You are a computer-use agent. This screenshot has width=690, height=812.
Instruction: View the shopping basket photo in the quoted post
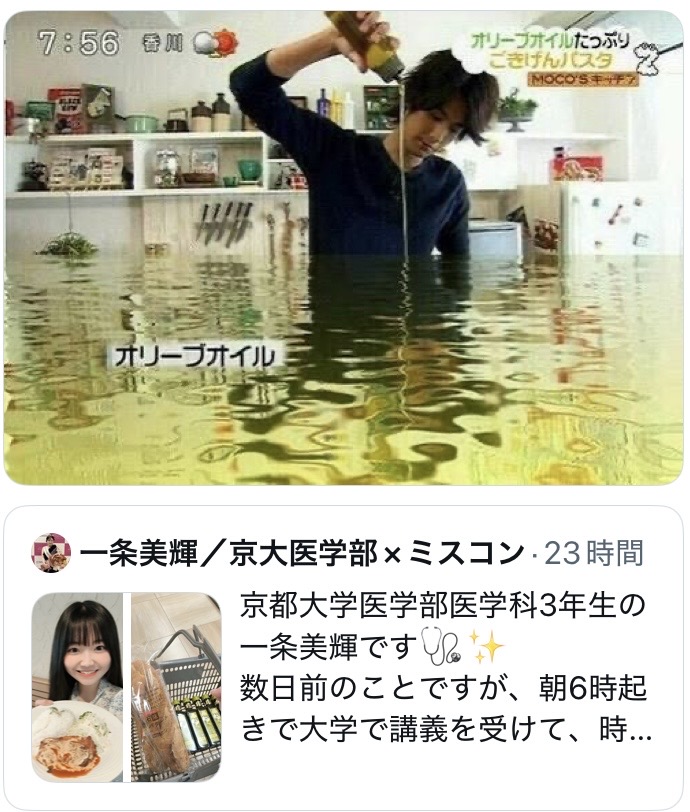point(175,686)
